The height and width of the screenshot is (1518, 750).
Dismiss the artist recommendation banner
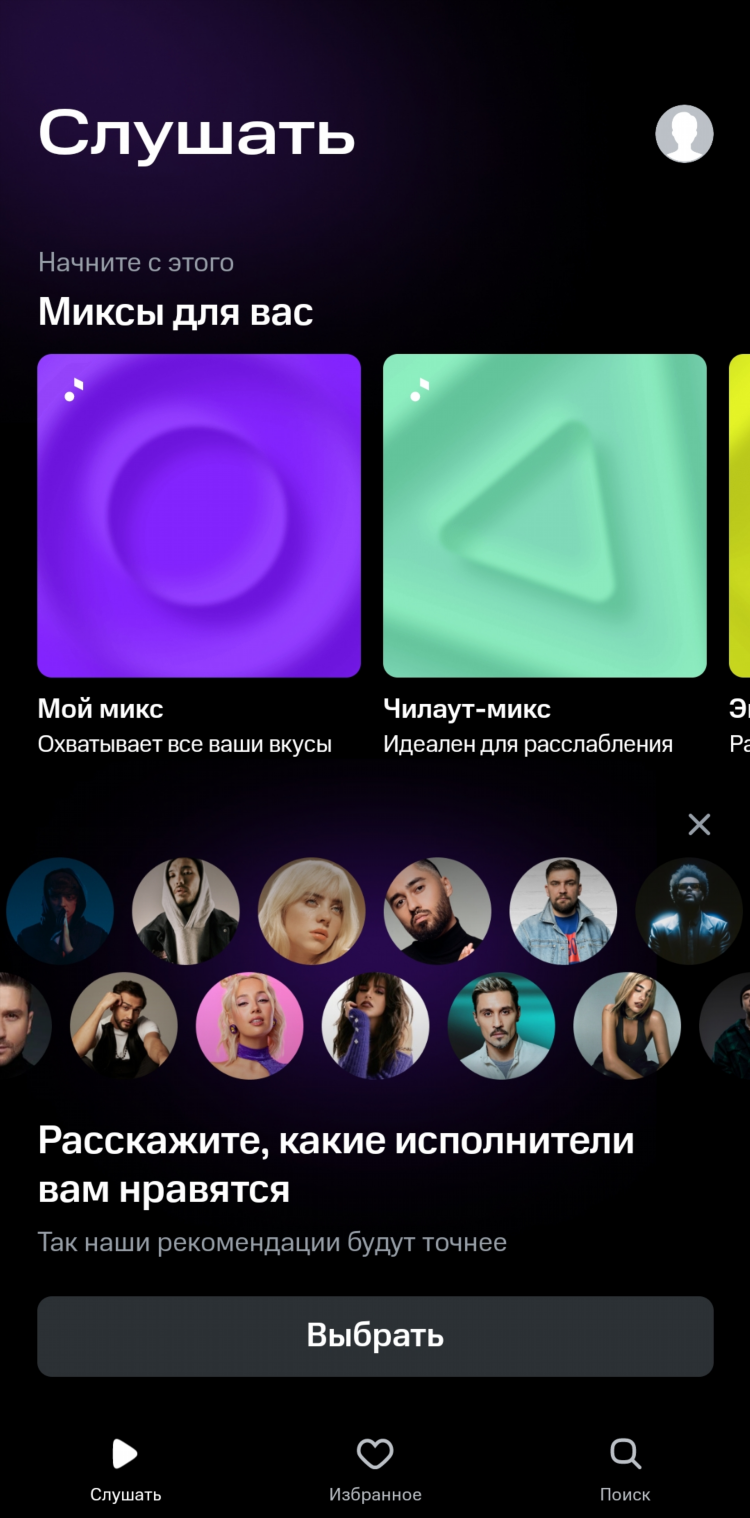click(699, 824)
